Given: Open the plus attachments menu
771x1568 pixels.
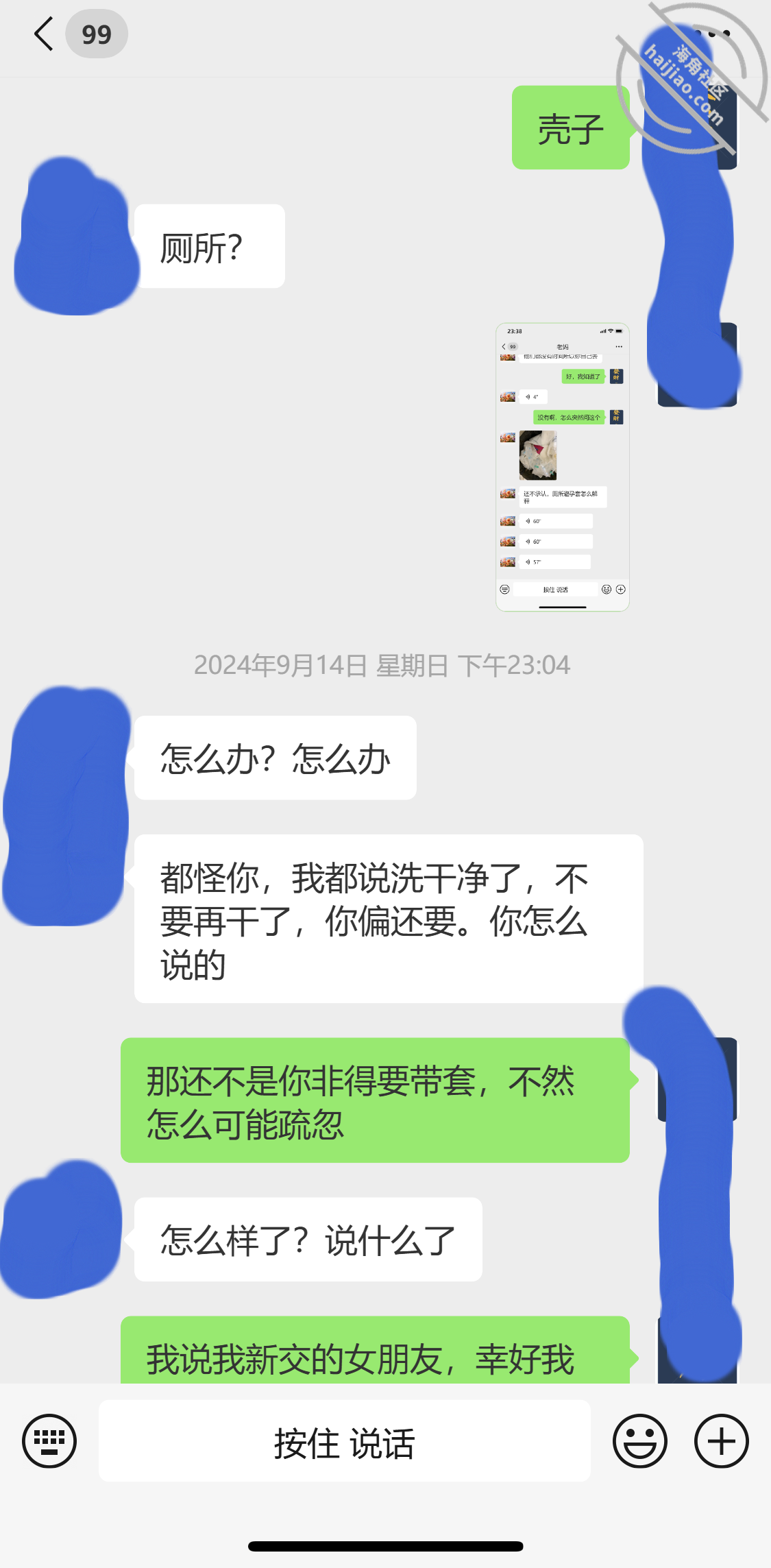Looking at the screenshot, I should pos(722,1440).
